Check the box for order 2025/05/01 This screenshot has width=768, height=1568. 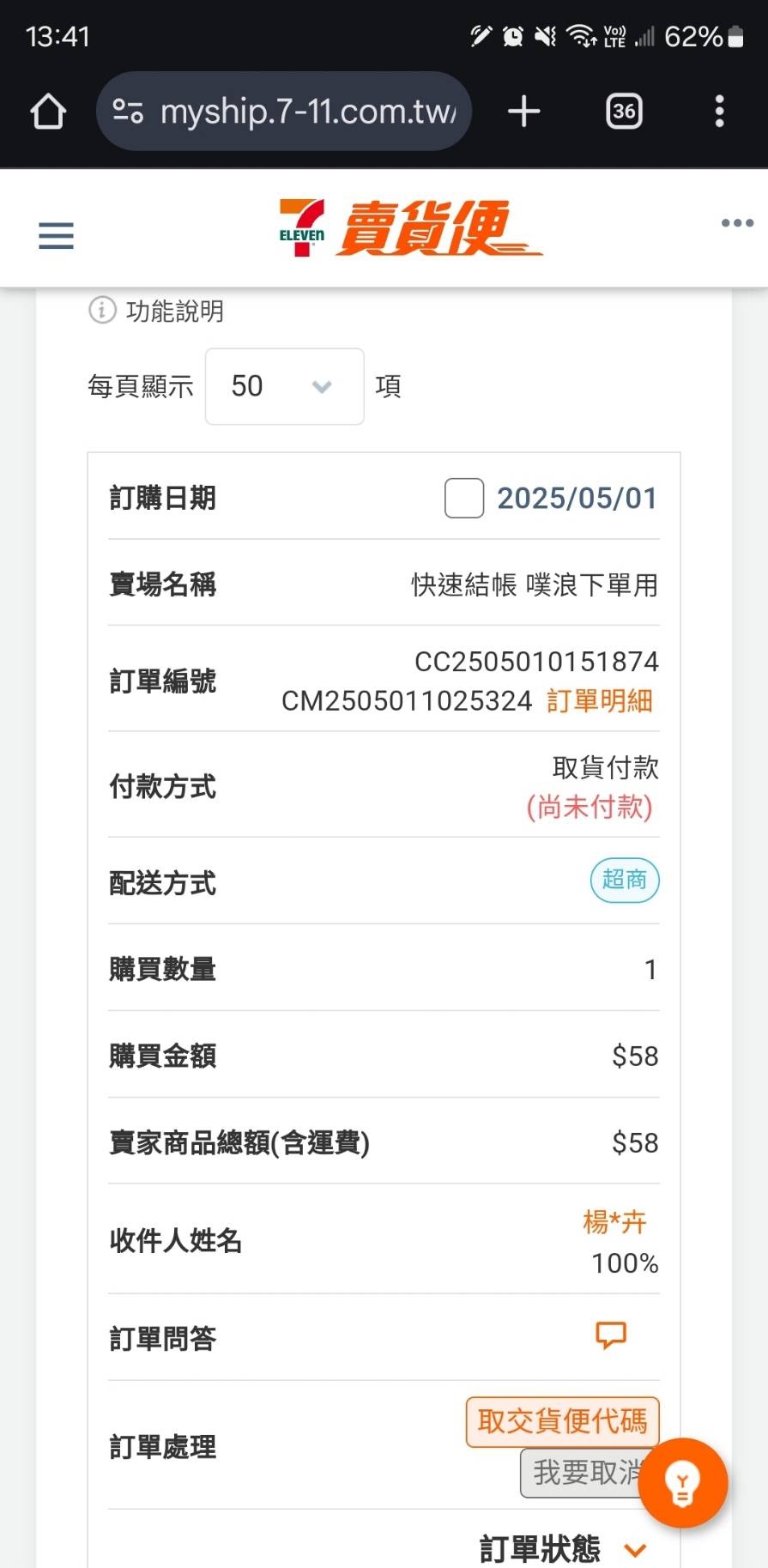[464, 498]
